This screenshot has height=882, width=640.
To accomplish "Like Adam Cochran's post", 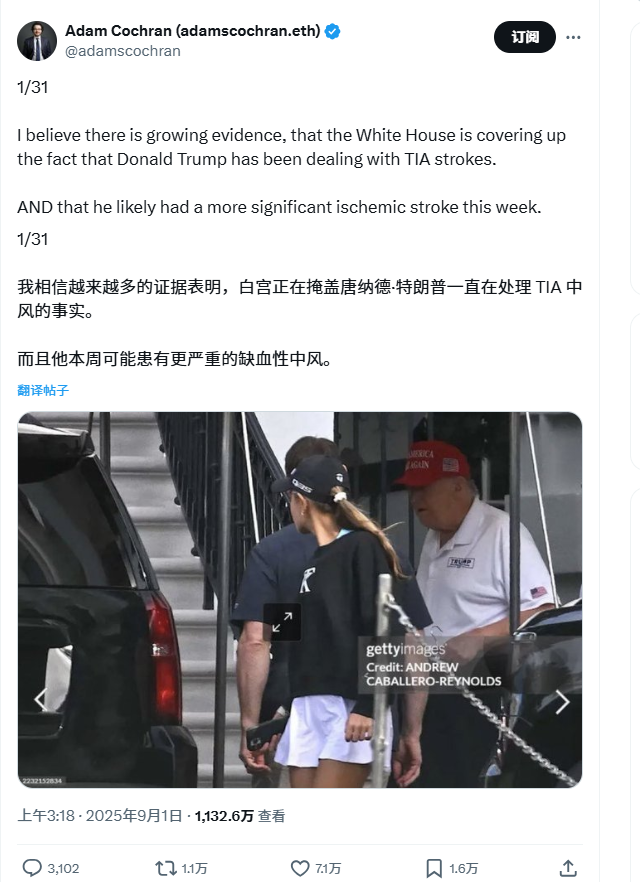I will pyautogui.click(x=300, y=868).
